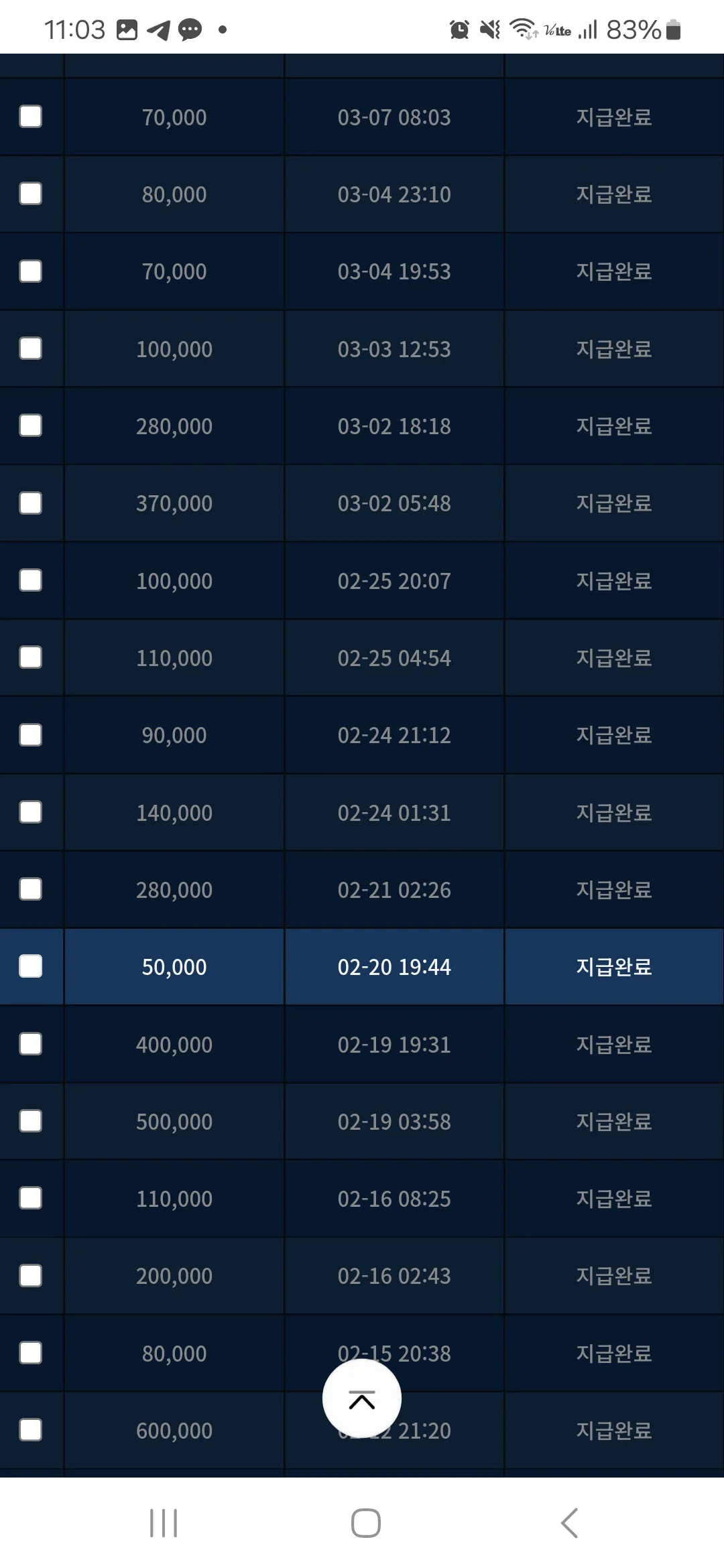Check the box for 400,000 entry

(31, 1044)
